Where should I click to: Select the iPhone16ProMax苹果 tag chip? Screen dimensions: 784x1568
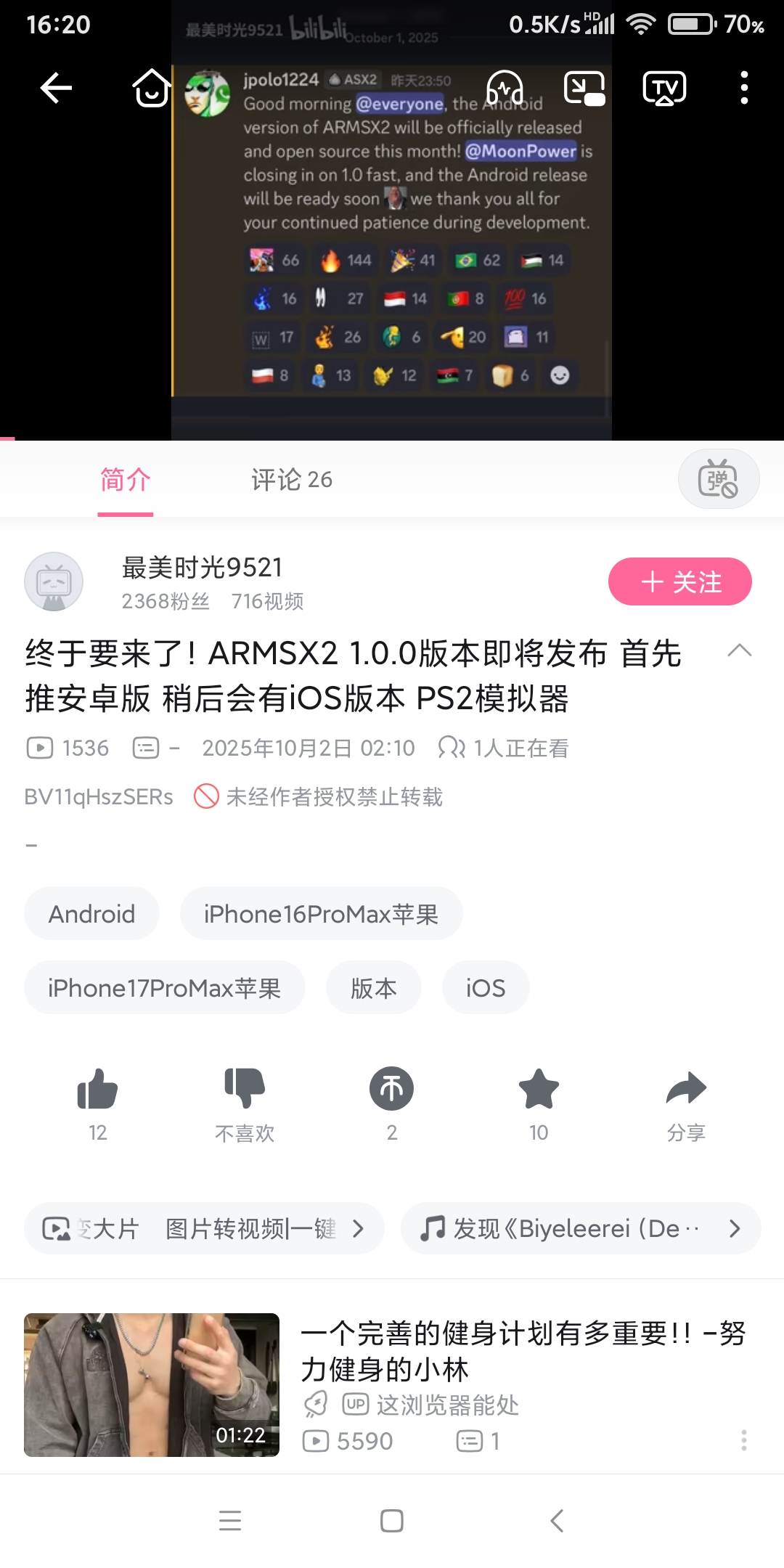point(321,914)
